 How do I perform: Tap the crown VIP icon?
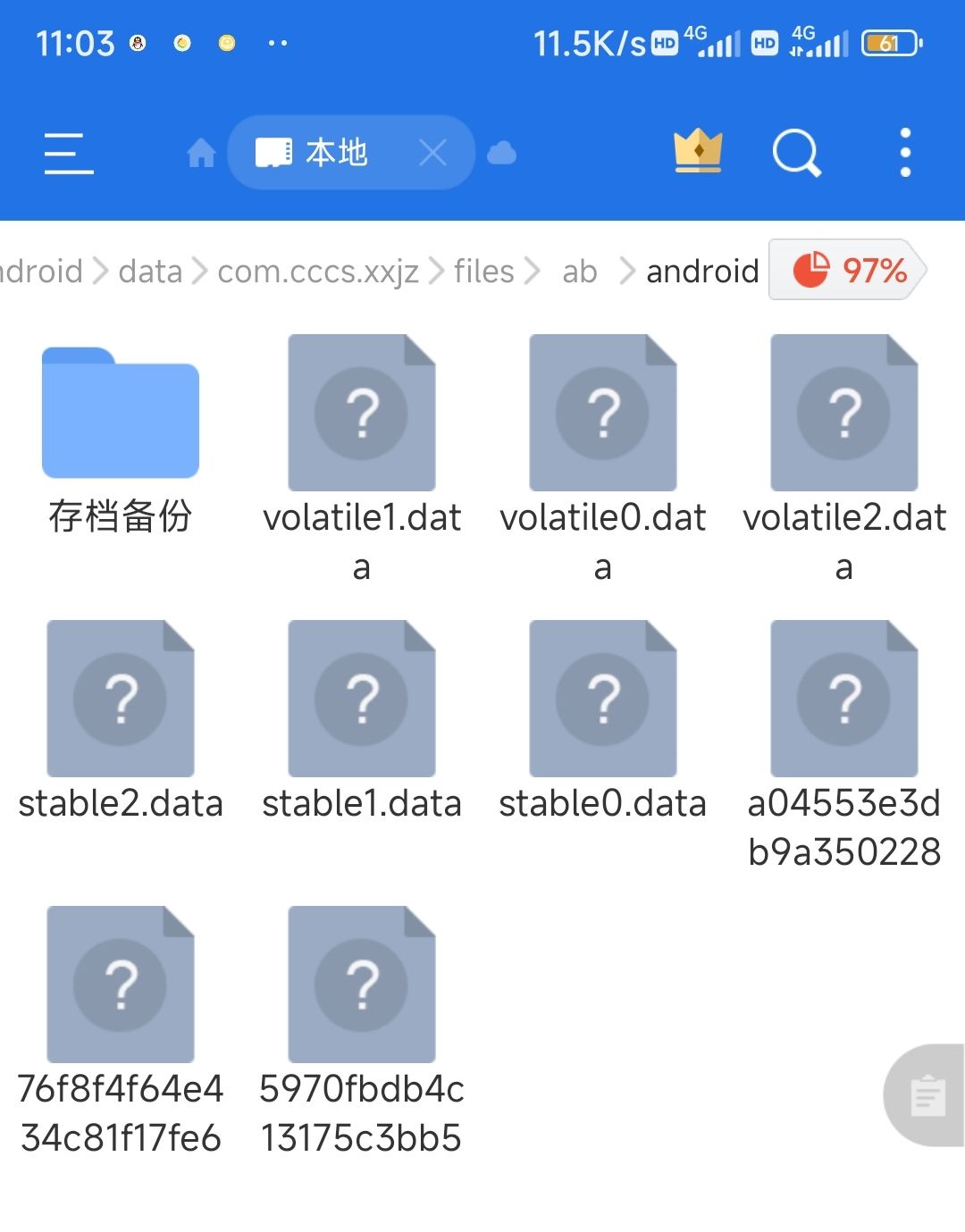point(698,152)
